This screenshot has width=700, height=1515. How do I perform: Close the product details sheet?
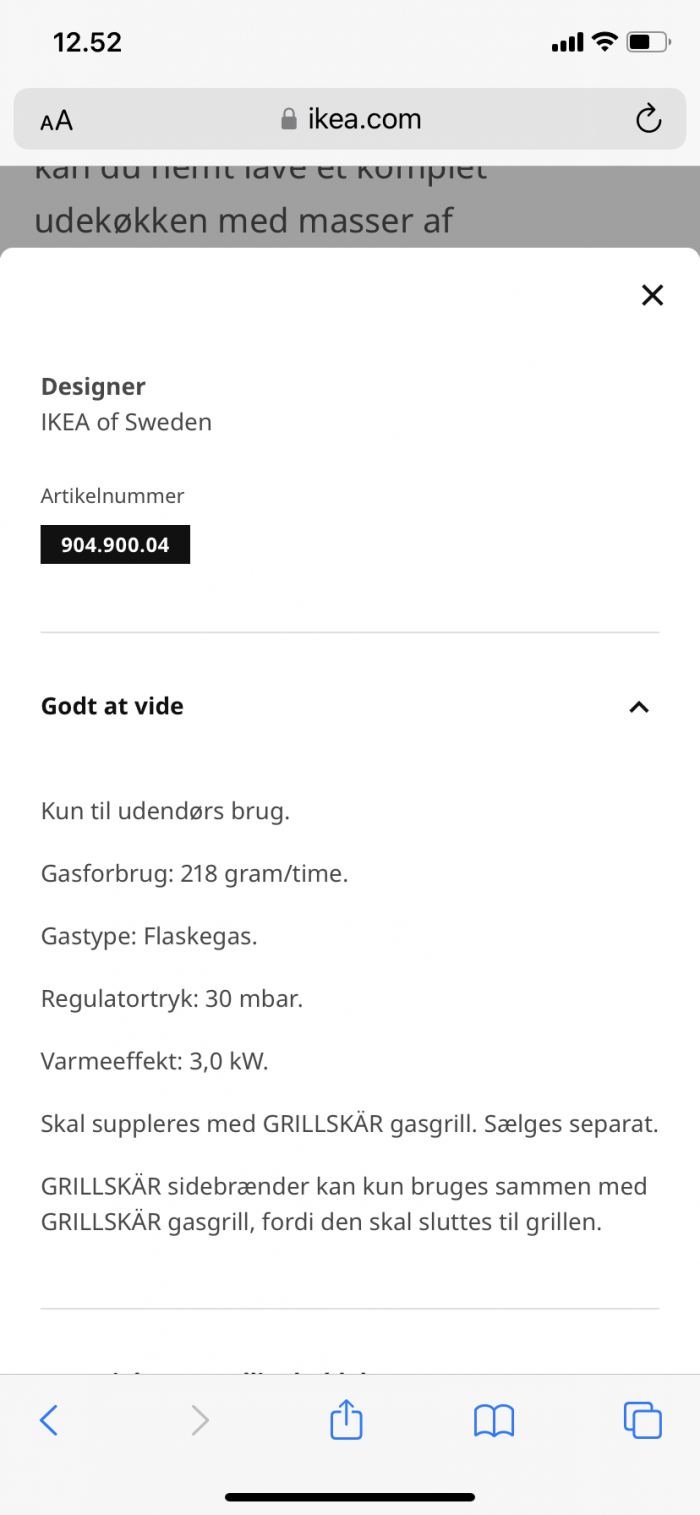click(652, 295)
